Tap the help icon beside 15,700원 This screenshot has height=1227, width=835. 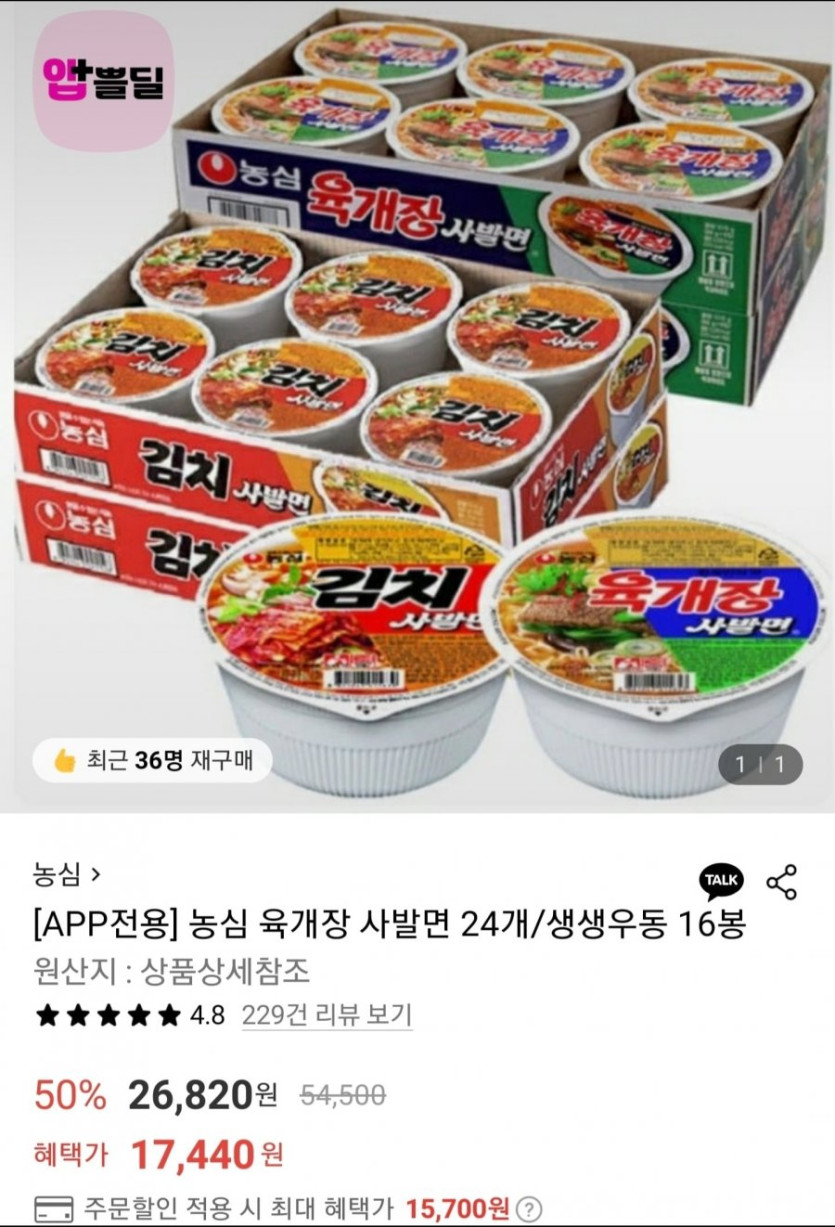(x=530, y=1208)
